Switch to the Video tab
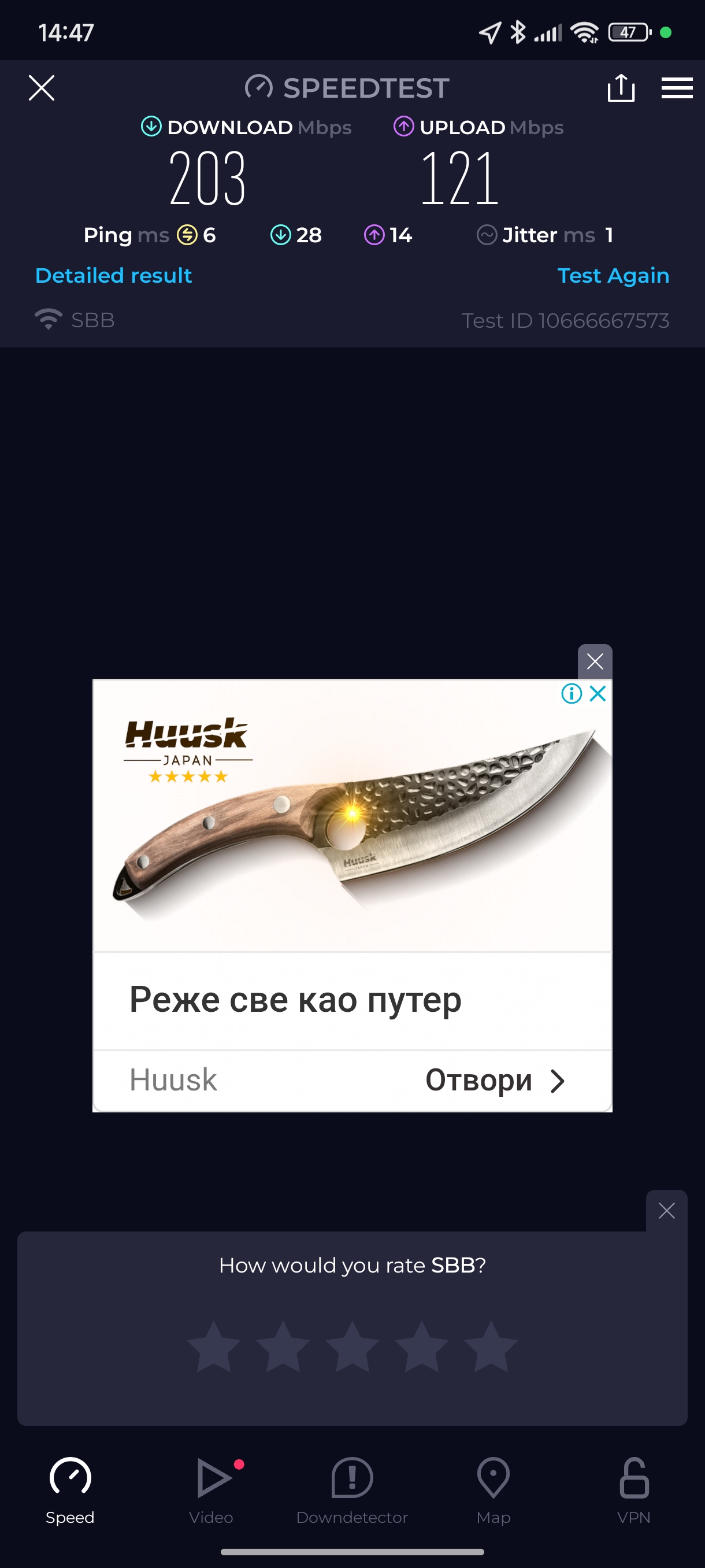The width and height of the screenshot is (705, 1568). [x=211, y=1490]
